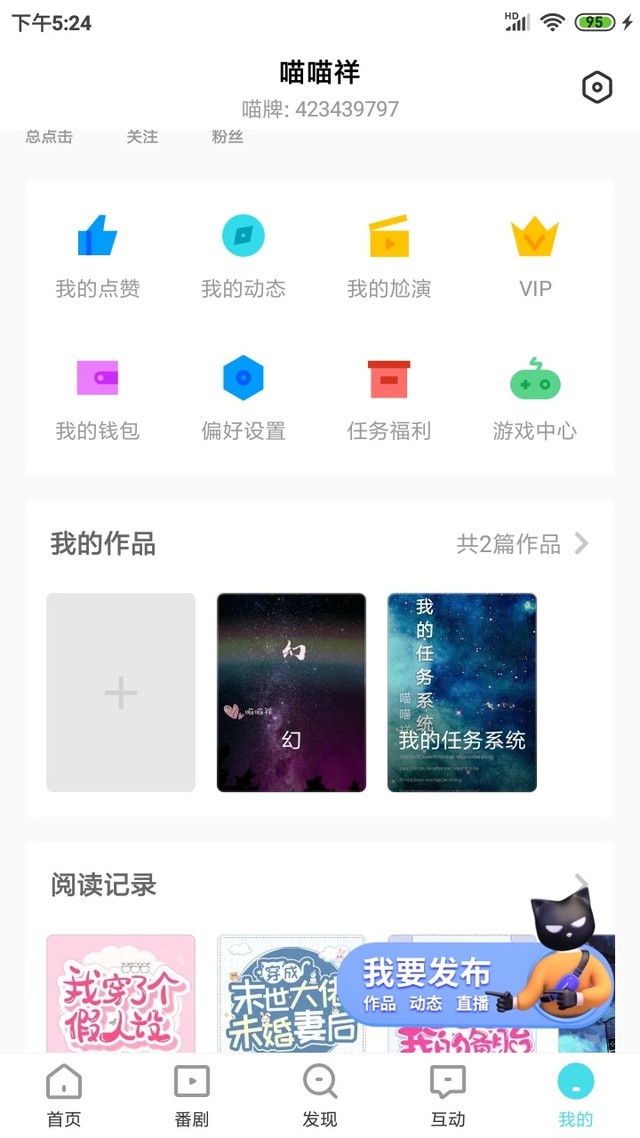
Task: Enter 游戏中心 game center
Action: (x=535, y=400)
